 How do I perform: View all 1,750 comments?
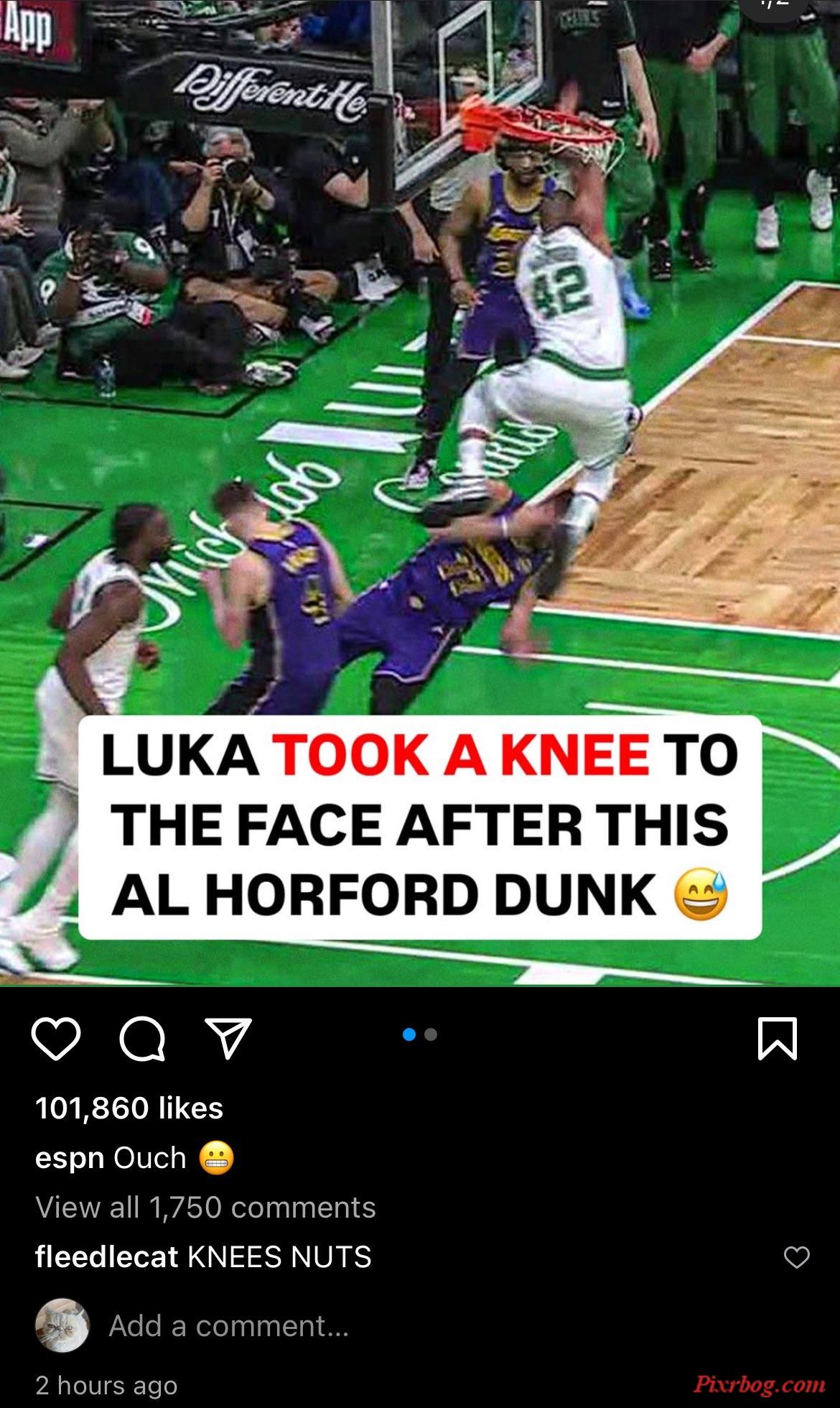(x=205, y=1208)
